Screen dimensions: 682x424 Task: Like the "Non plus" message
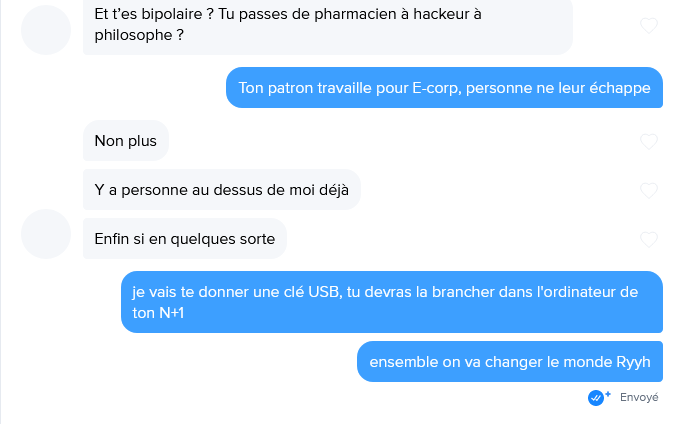pos(649,142)
